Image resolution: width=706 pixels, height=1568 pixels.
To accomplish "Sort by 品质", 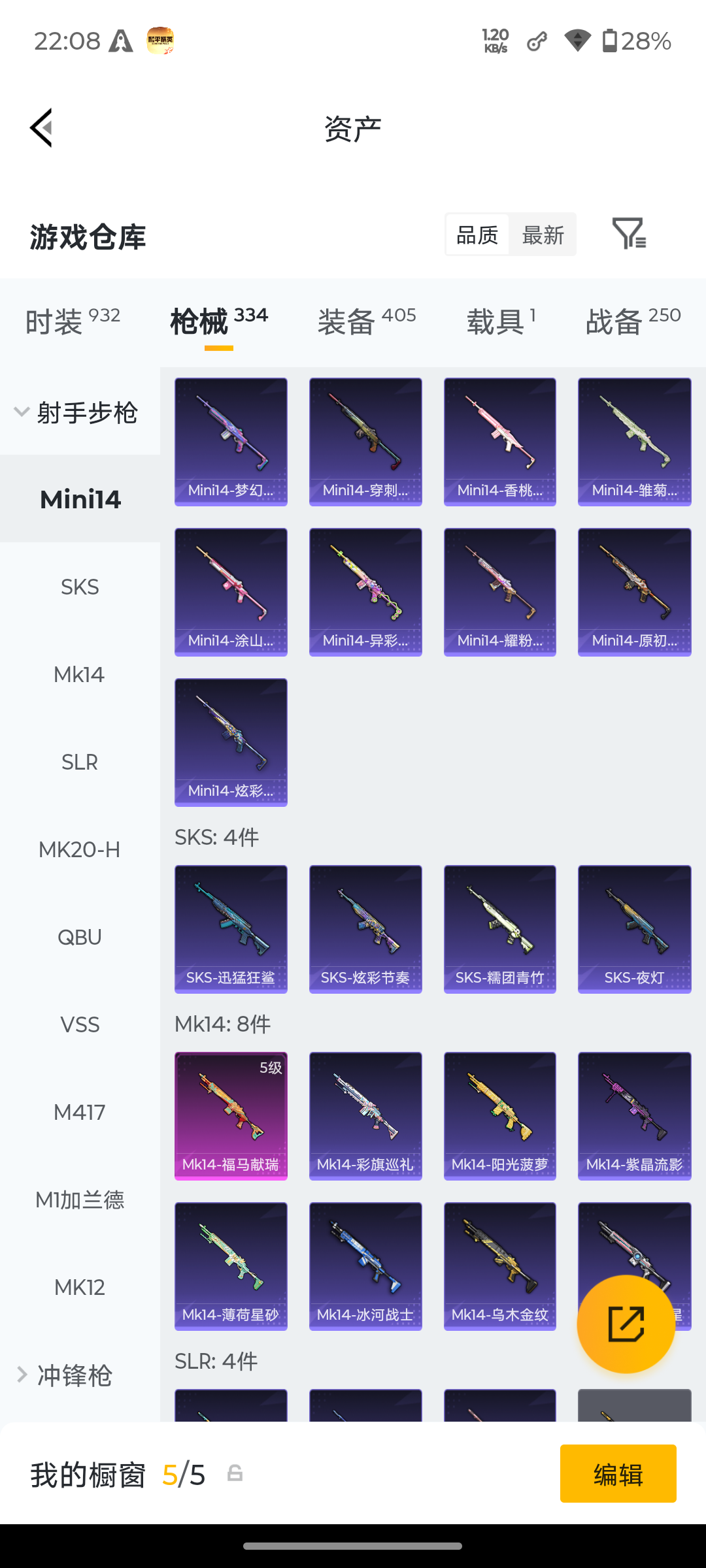I will point(477,235).
